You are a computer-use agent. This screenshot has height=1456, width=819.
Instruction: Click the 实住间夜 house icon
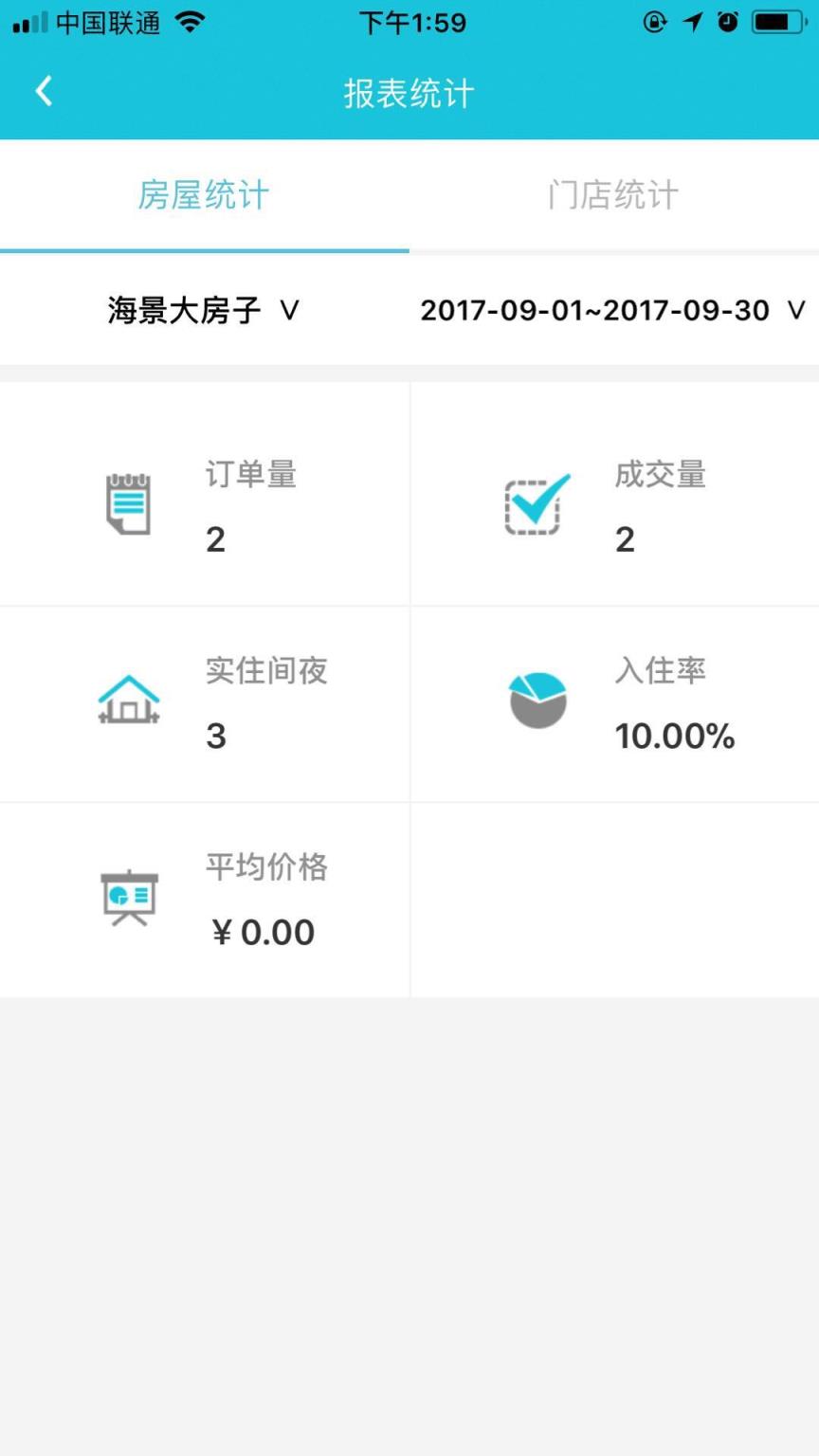coord(128,698)
